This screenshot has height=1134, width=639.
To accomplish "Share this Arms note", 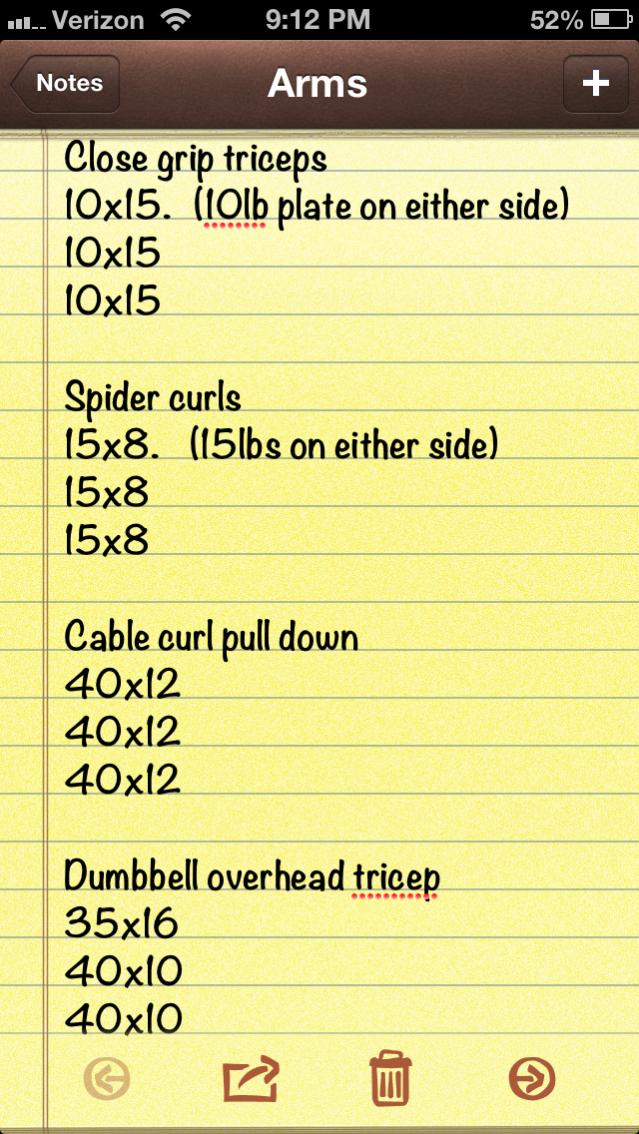I will point(250,1079).
